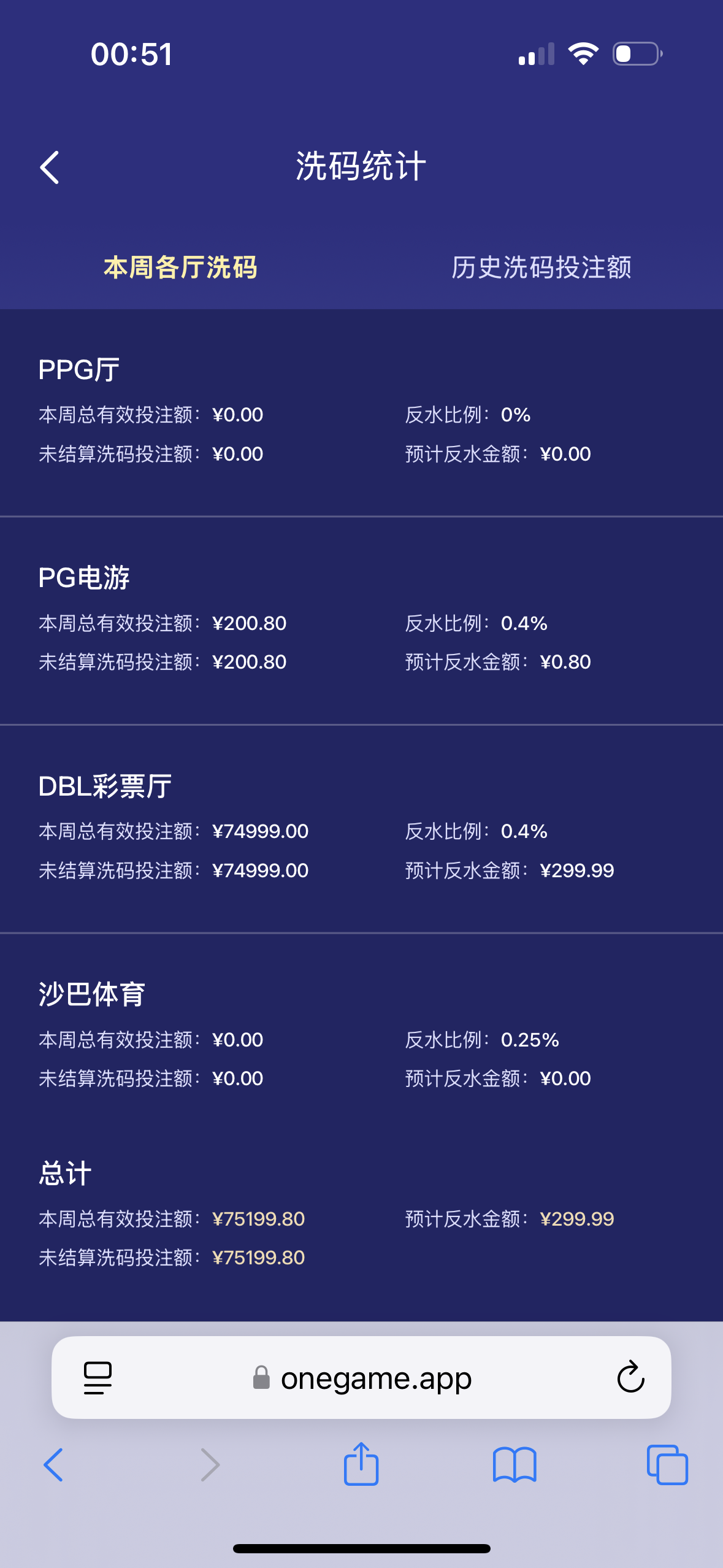This screenshot has height=1568, width=723.
Task: Show all open Safari tabs
Action: click(x=667, y=1465)
